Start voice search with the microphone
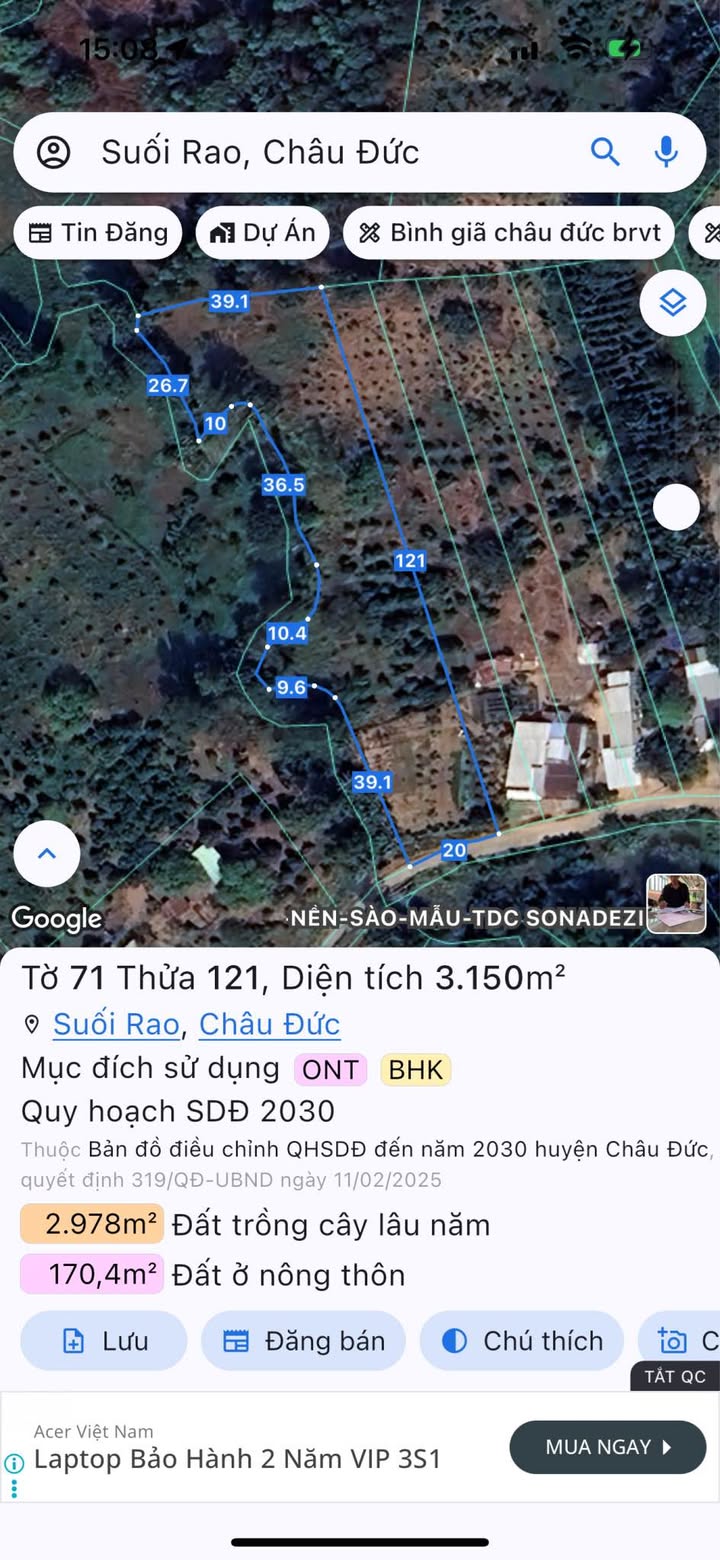Screen dimensions: 720x1560 pos(666,152)
